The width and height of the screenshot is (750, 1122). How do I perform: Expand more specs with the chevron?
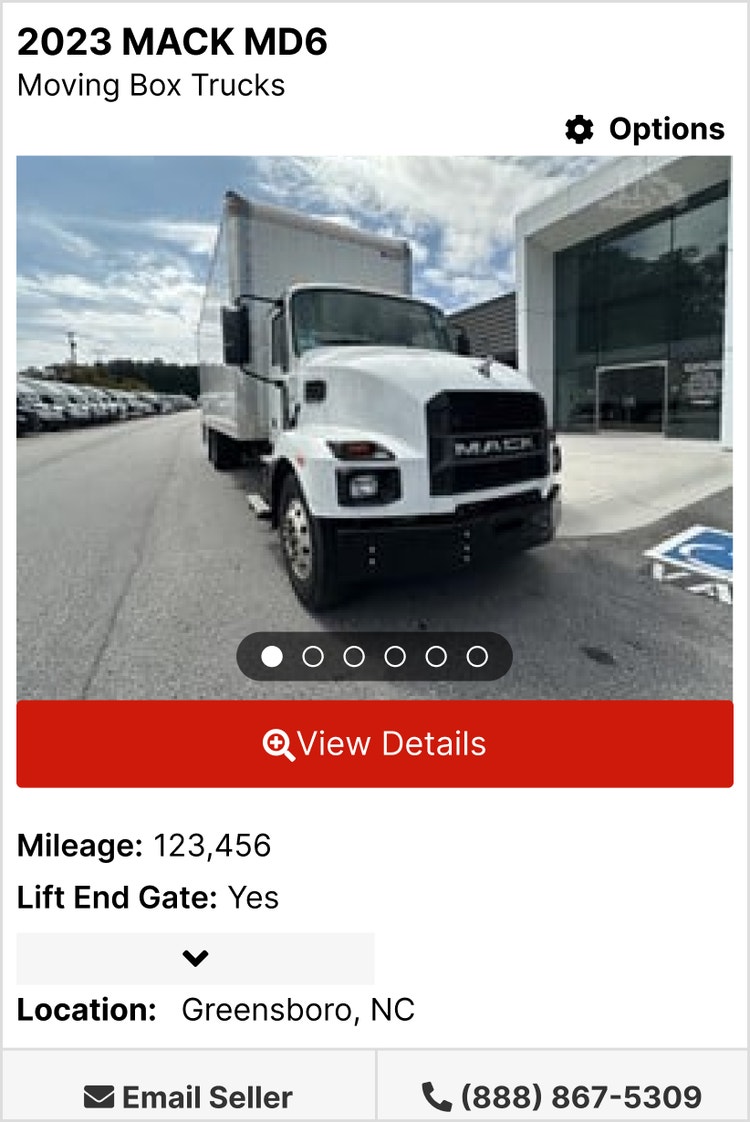195,958
